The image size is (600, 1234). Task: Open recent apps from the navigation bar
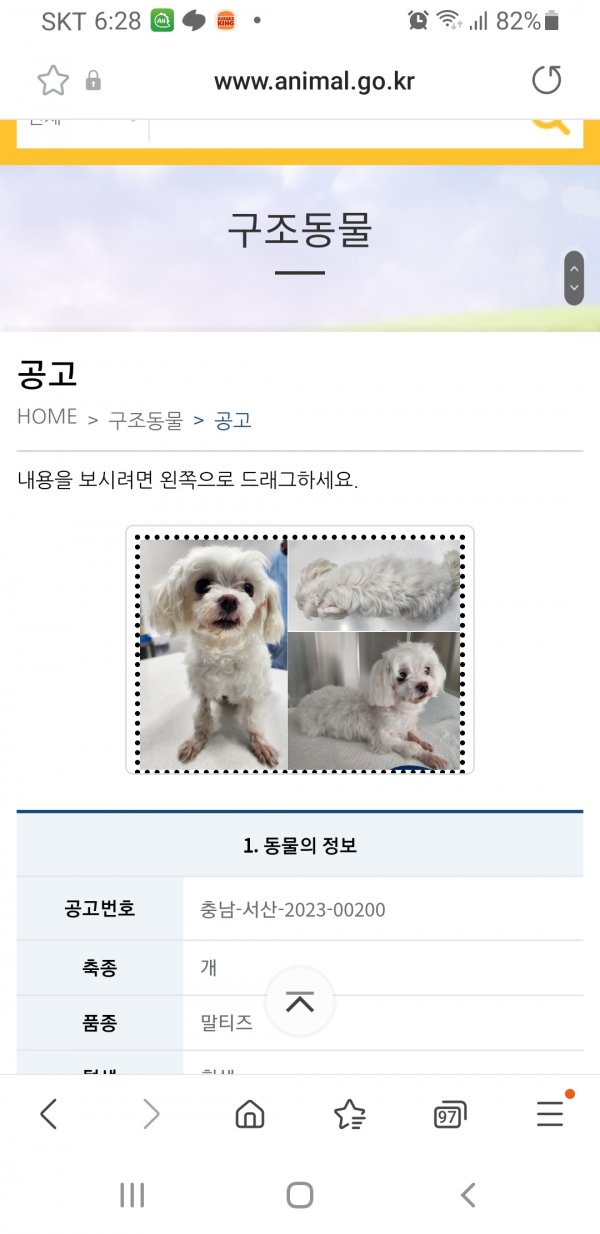point(132,1194)
